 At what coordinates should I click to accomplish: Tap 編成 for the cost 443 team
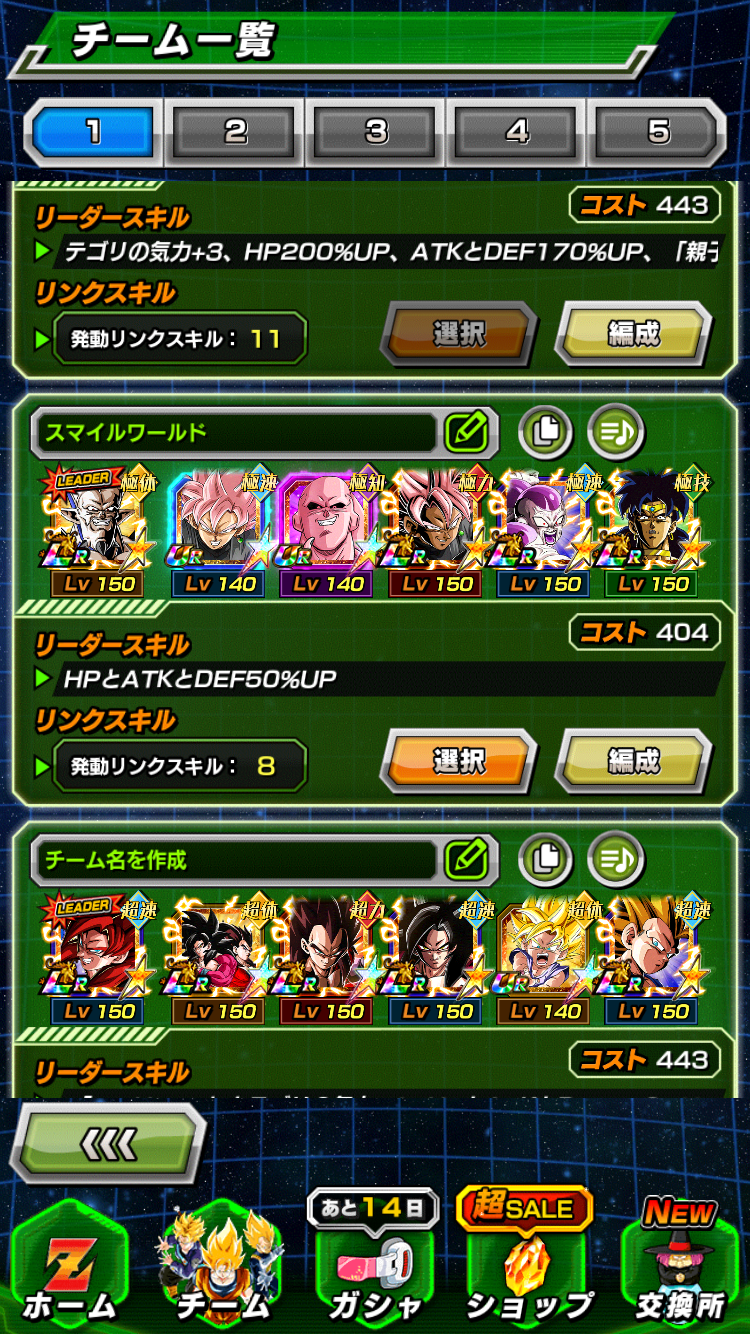point(634,333)
